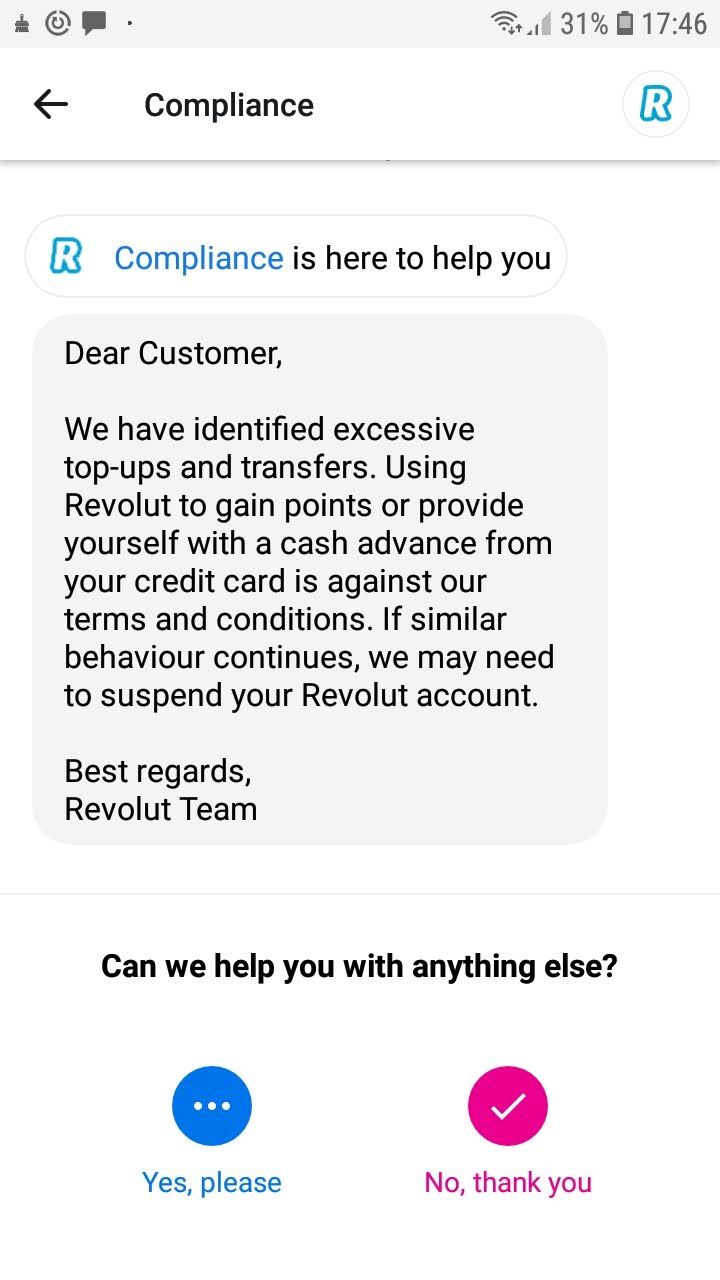Go back using the arrow icon
Viewport: 720px width, 1280px height.
click(50, 104)
